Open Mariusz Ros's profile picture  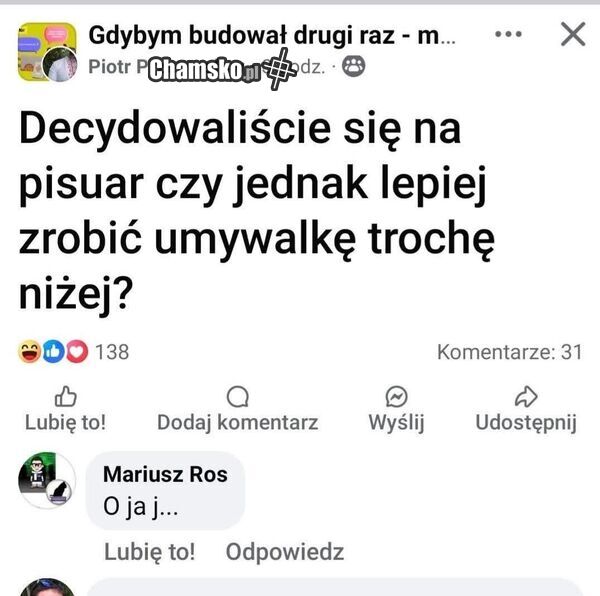pyautogui.click(x=47, y=481)
